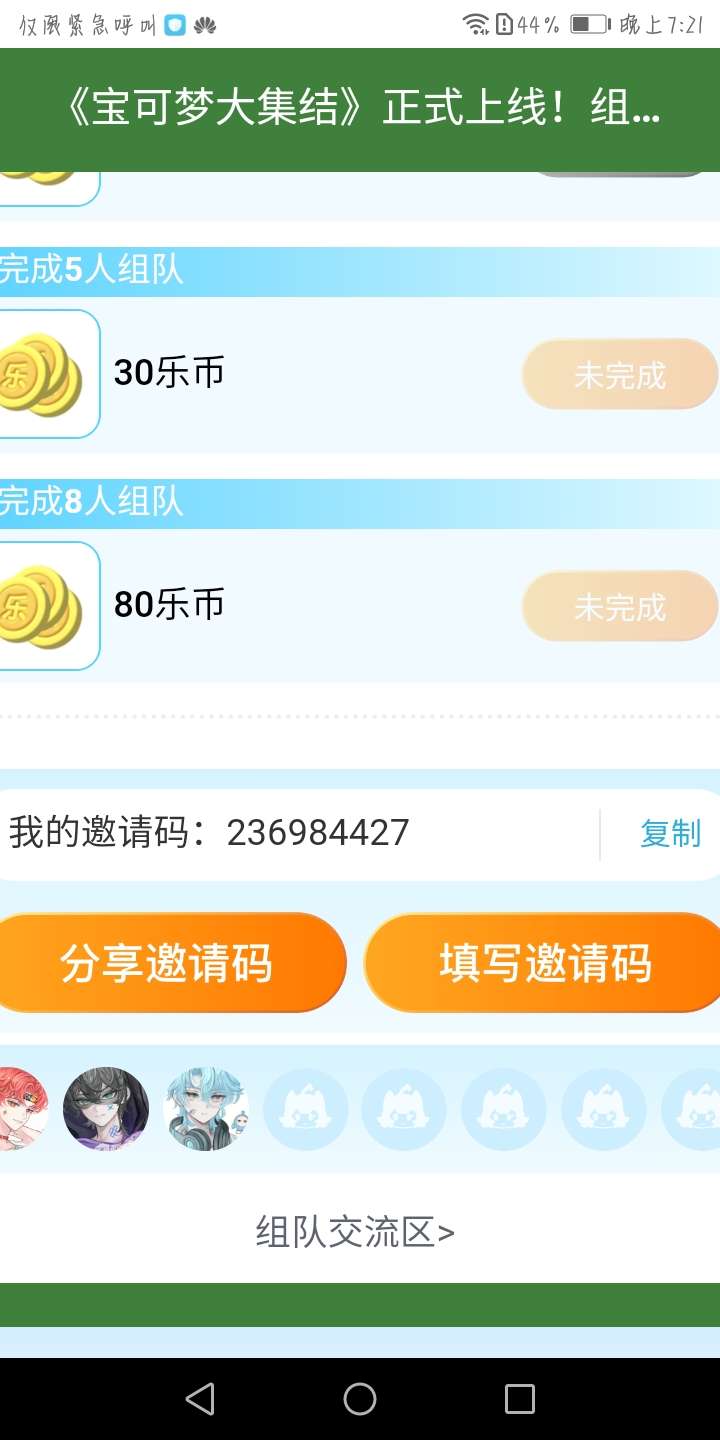Tap the 分享邀请码 orange button
The image size is (720, 1440).
[168, 963]
